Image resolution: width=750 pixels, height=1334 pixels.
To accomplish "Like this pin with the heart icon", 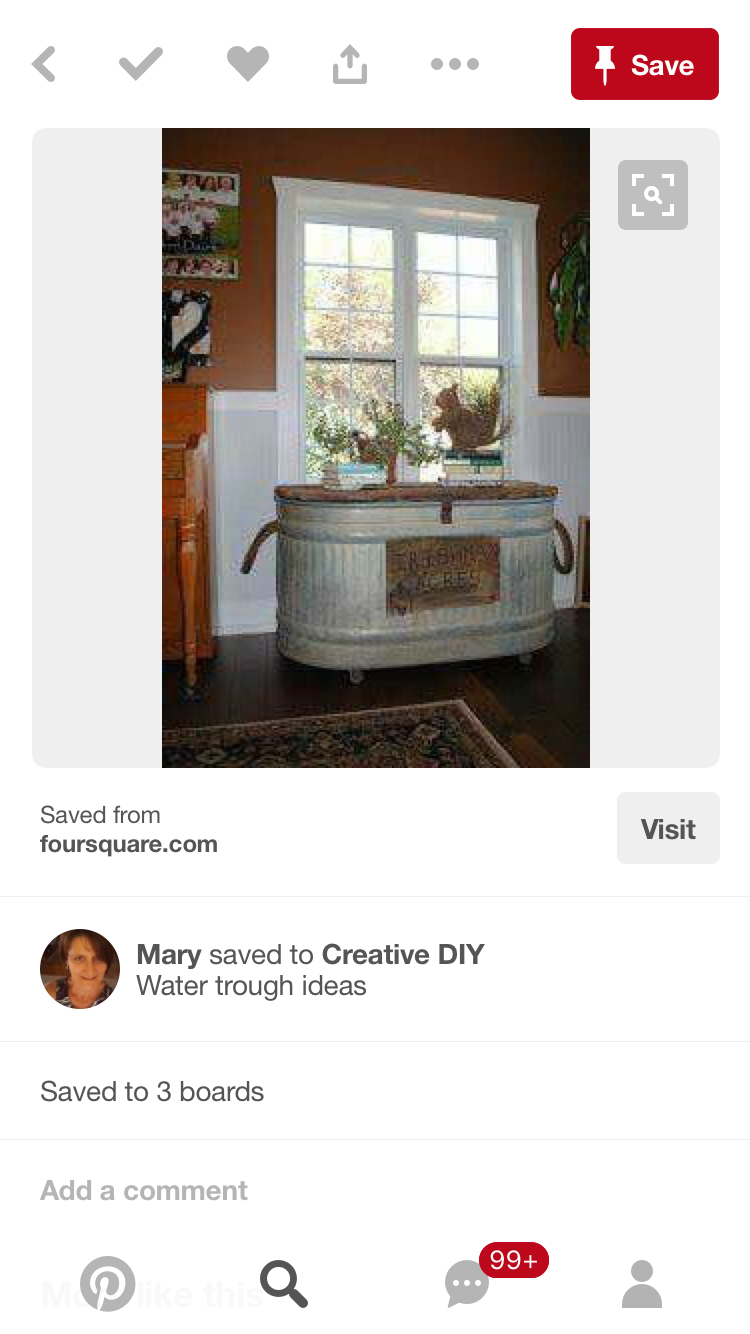I will (247, 65).
